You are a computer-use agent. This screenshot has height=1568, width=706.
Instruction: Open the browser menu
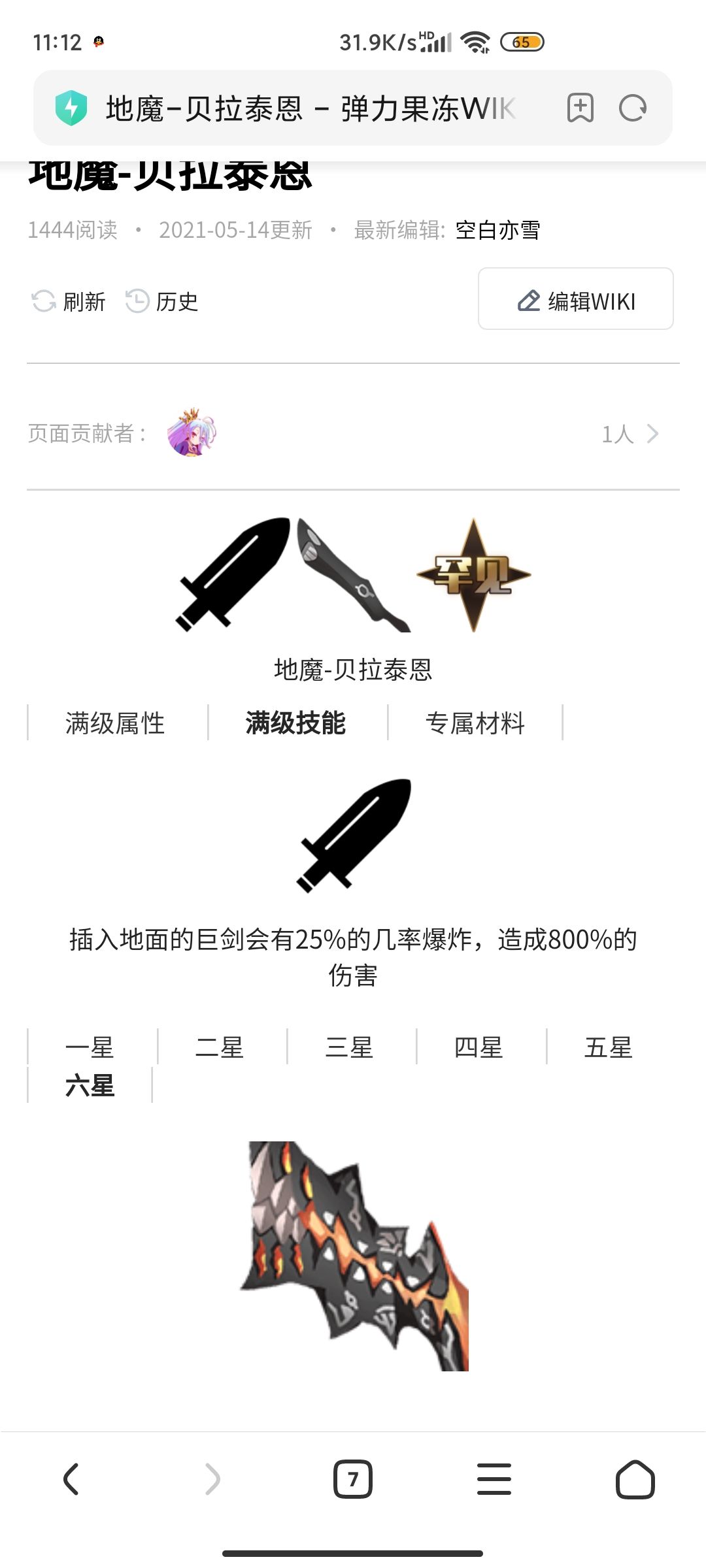coord(494,1479)
